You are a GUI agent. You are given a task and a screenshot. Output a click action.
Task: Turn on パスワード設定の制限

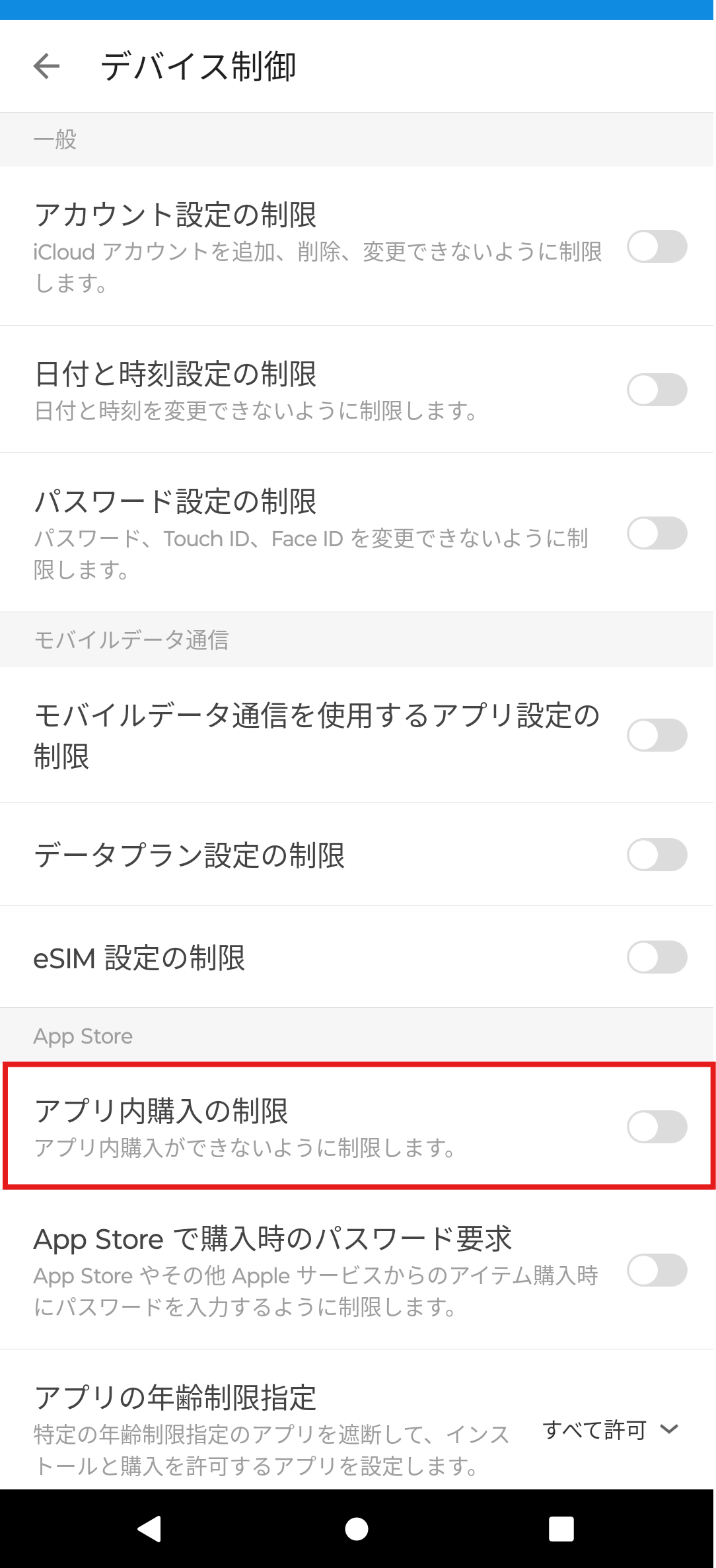coord(657,533)
